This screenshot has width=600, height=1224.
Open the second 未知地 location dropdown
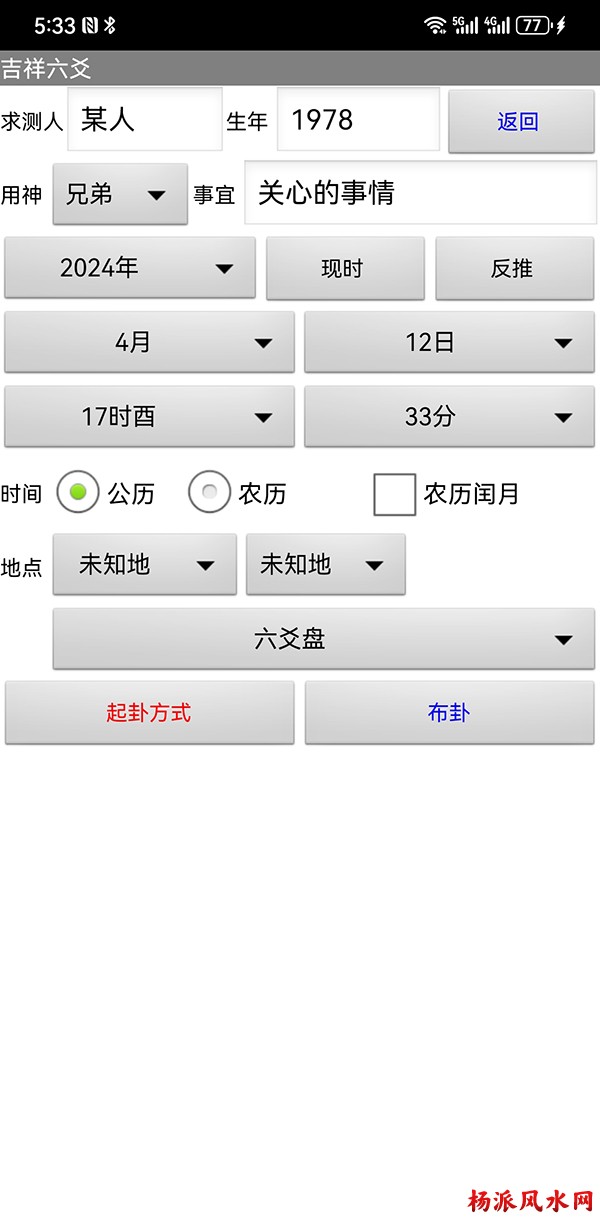[325, 564]
